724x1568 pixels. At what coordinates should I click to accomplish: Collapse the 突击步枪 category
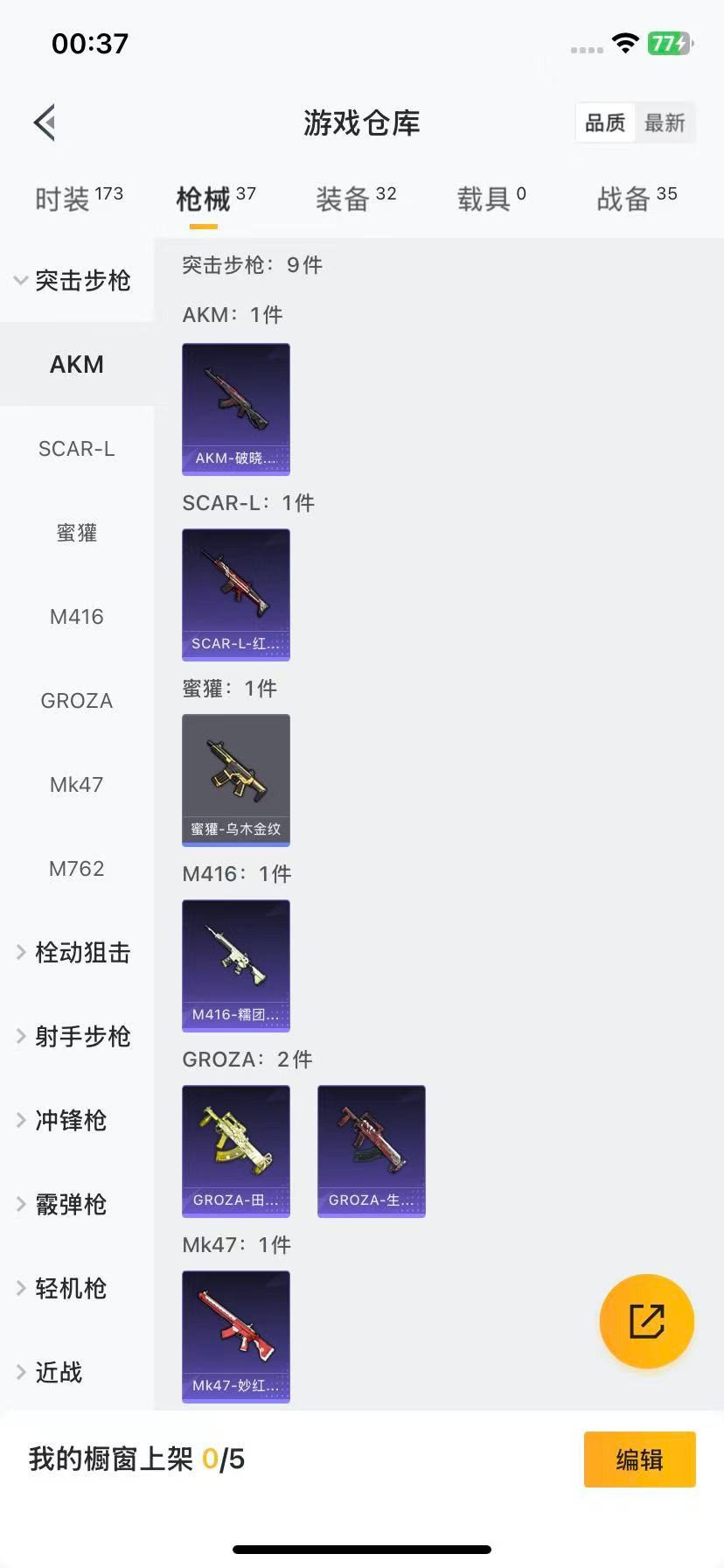[80, 281]
